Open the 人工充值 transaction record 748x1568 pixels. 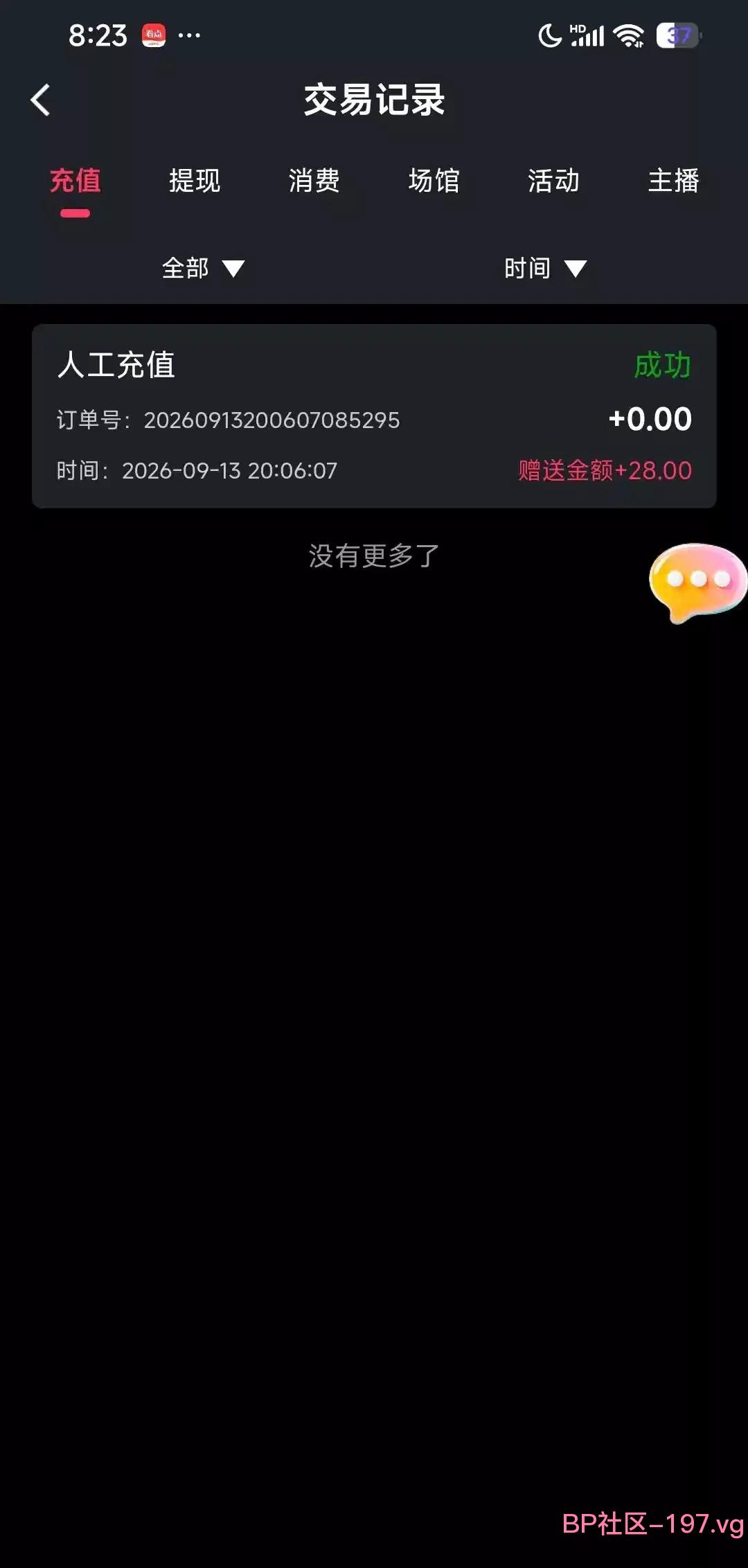[x=374, y=416]
